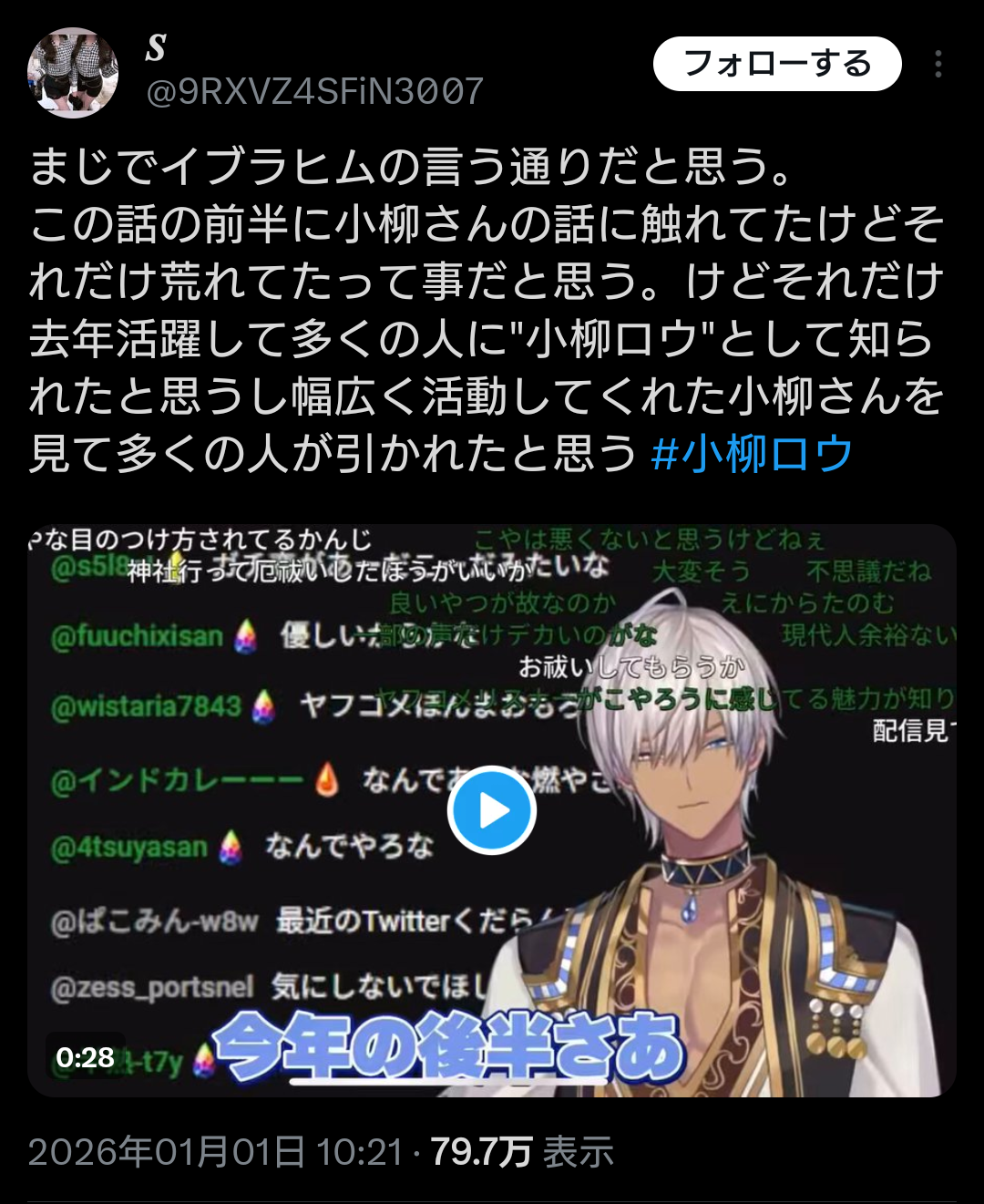The height and width of the screenshot is (1204, 984).
Task: Open the #小柳ロウ hashtag link
Action: click(x=753, y=453)
